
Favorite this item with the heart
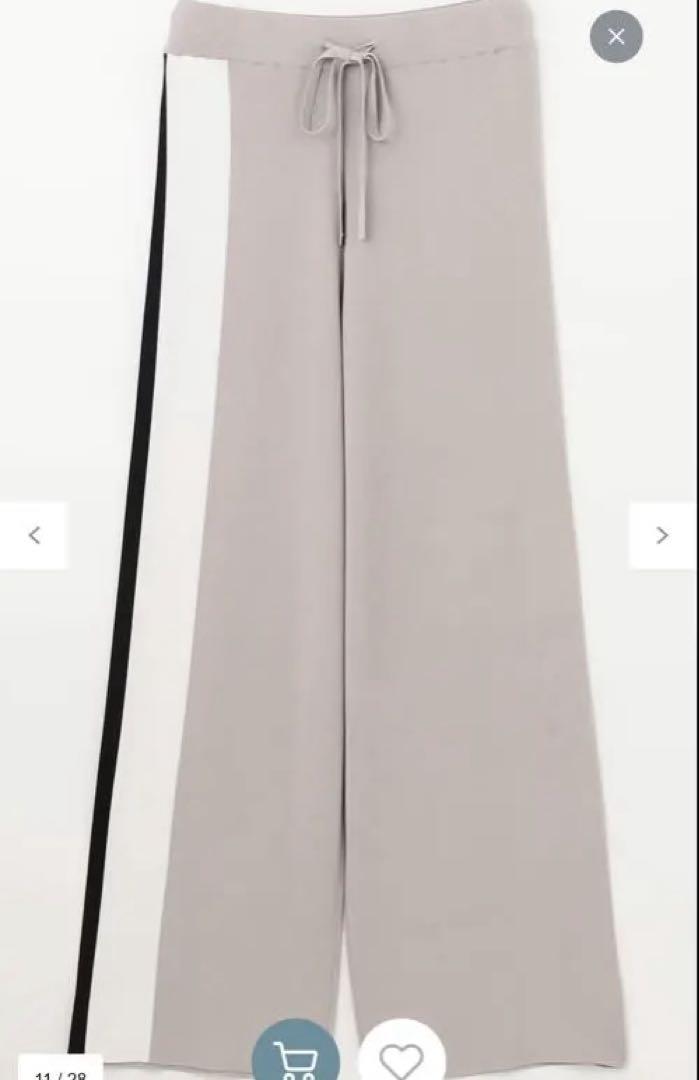(x=401, y=1056)
